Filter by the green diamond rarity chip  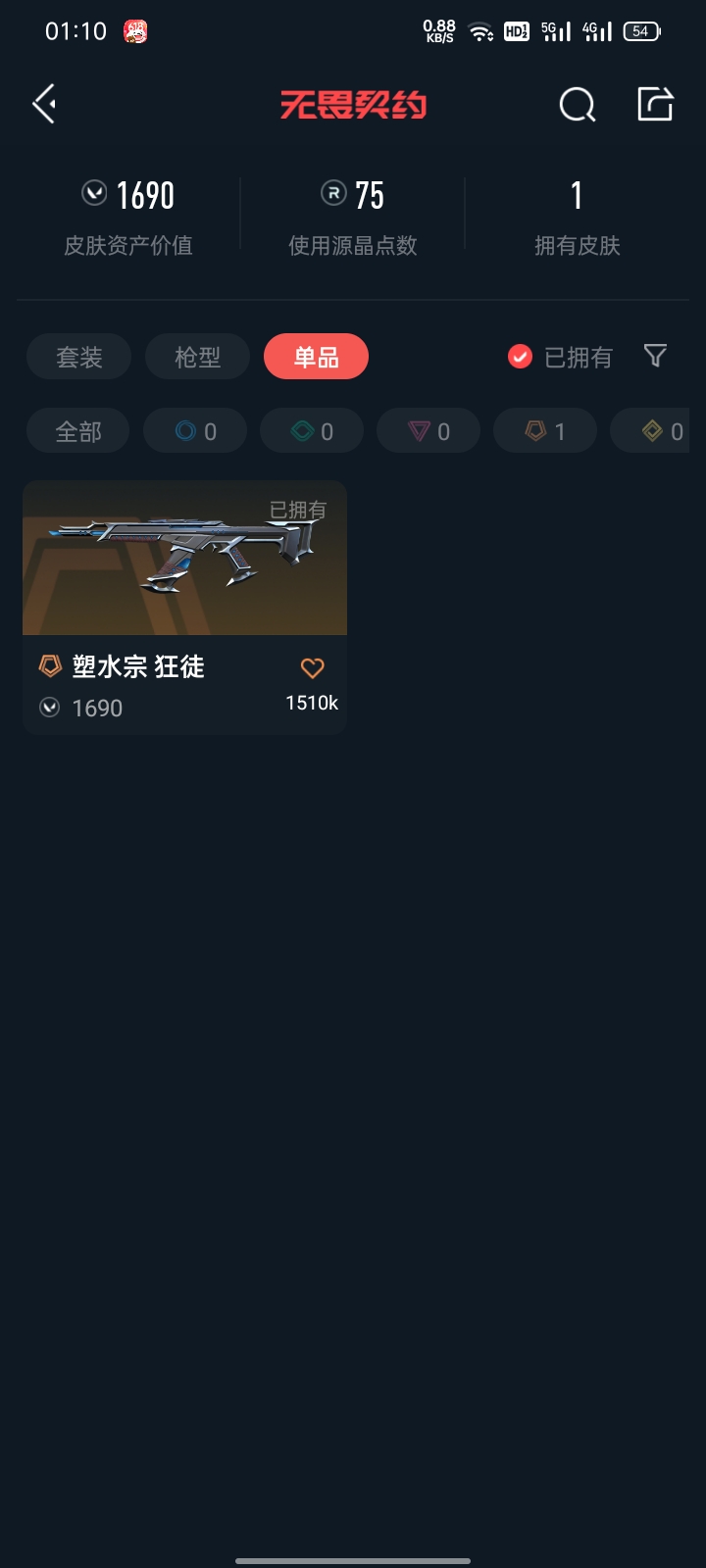(x=312, y=431)
